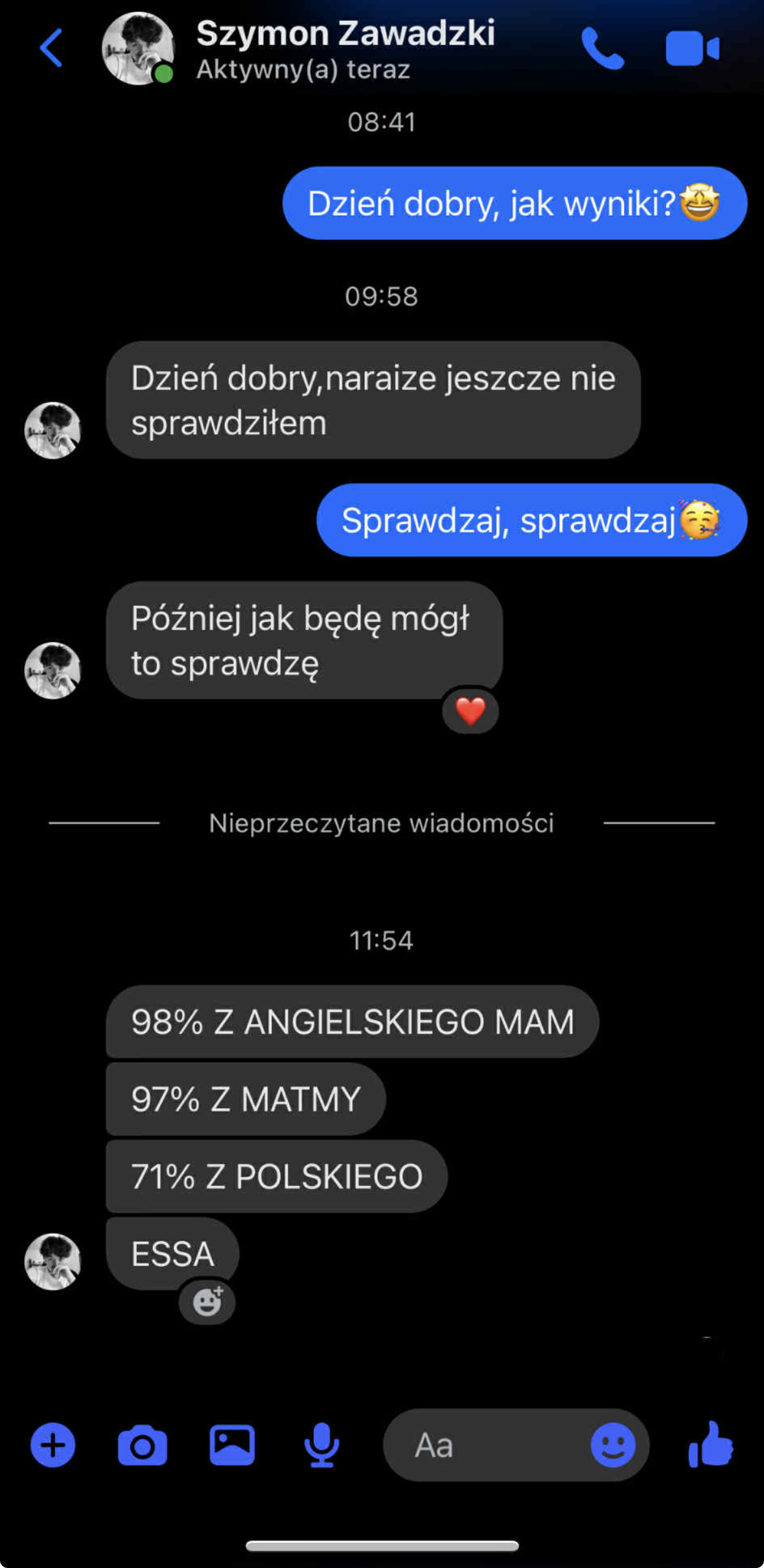Start a voice call with Szymon Zawadzki
764x1568 pixels.
pyautogui.click(x=603, y=49)
